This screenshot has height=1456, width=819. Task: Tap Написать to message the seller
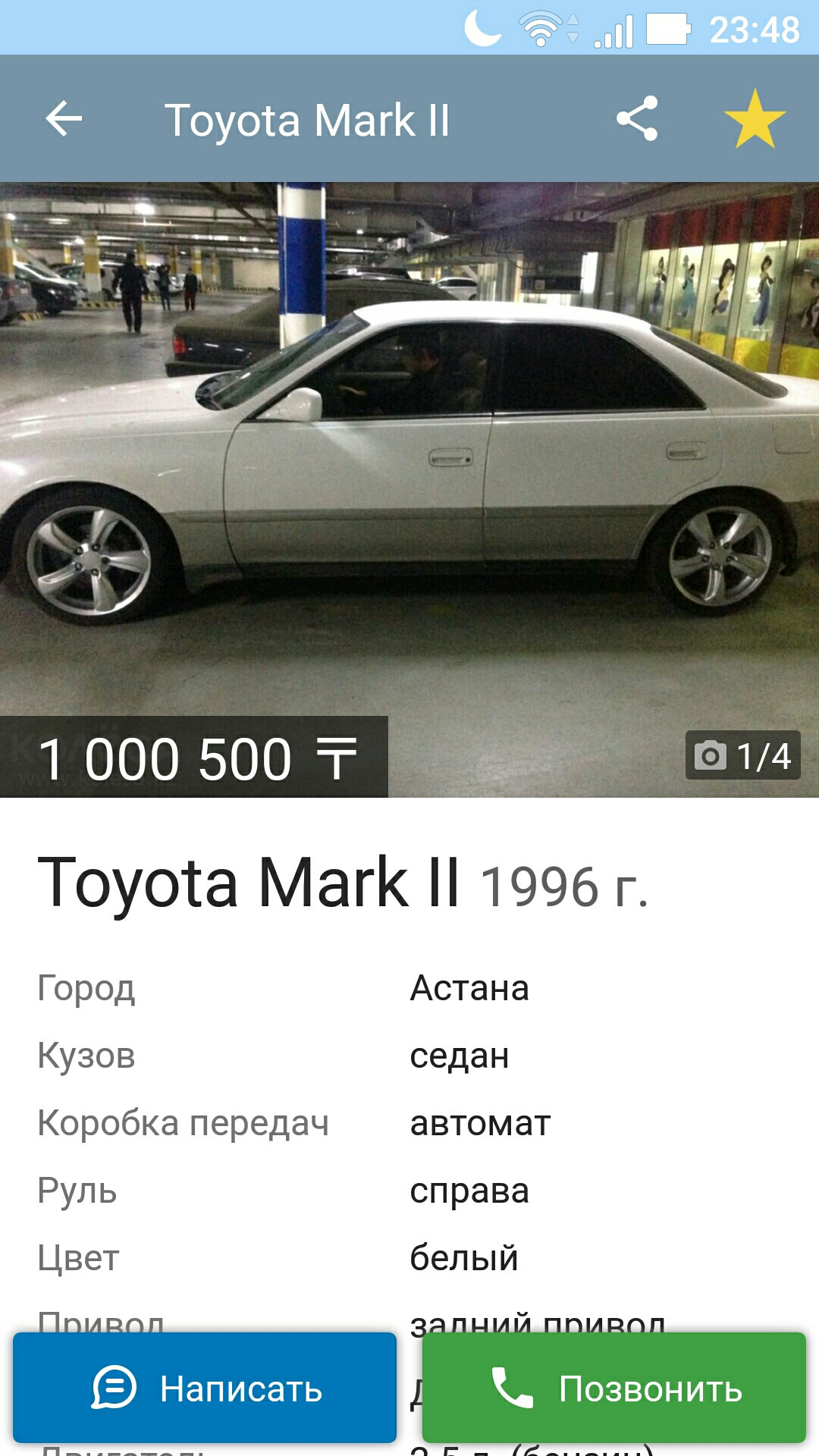click(x=205, y=1388)
